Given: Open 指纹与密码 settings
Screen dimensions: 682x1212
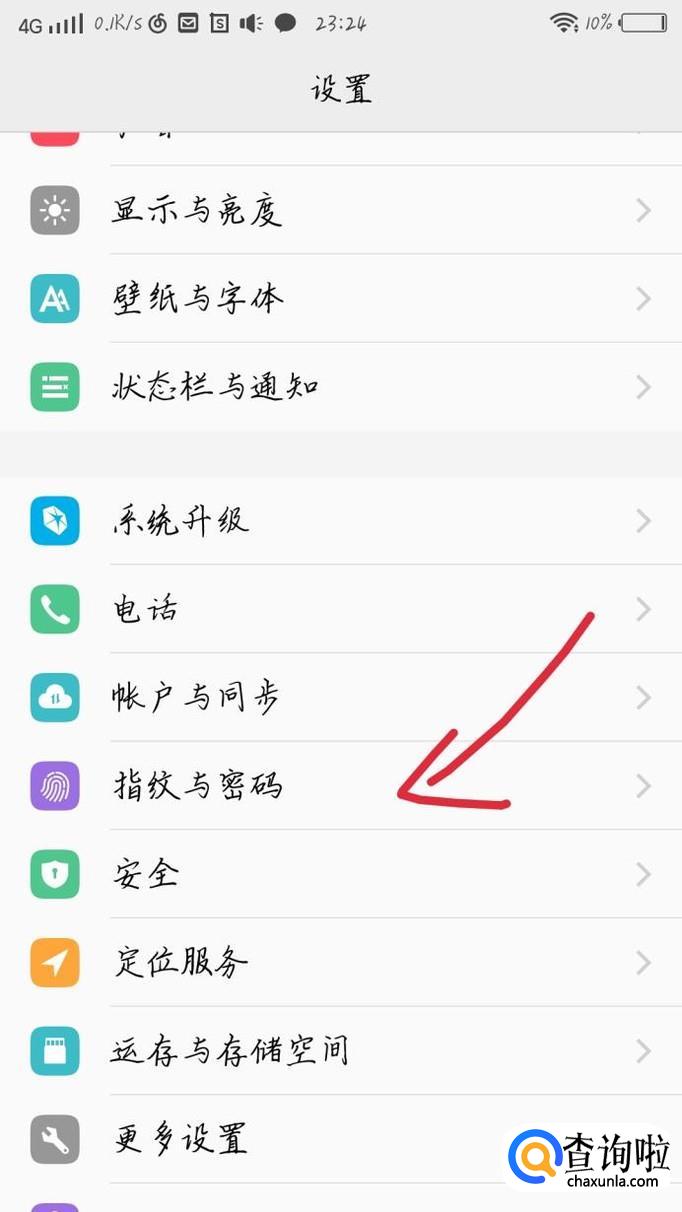Looking at the screenshot, I should point(341,785).
